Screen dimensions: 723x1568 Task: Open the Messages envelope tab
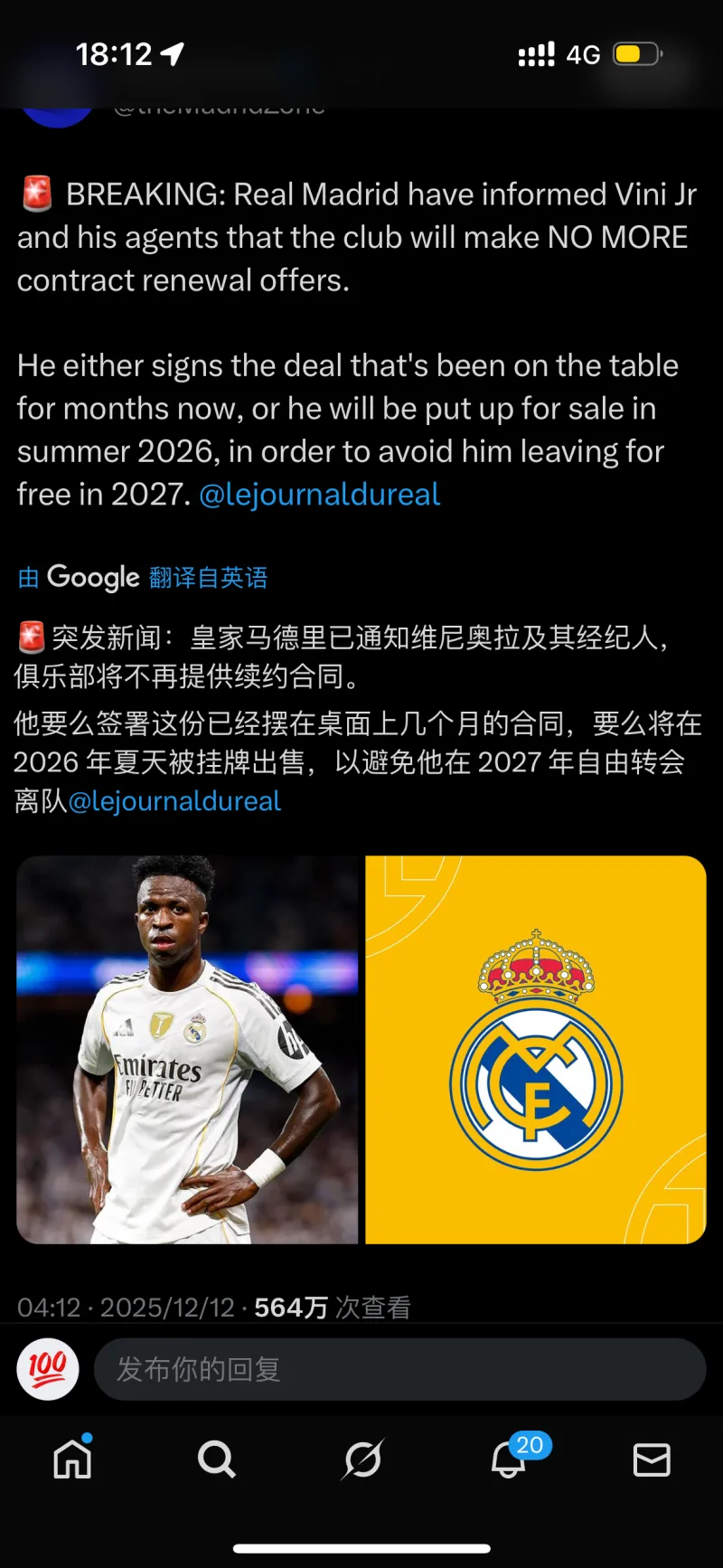click(x=652, y=1459)
